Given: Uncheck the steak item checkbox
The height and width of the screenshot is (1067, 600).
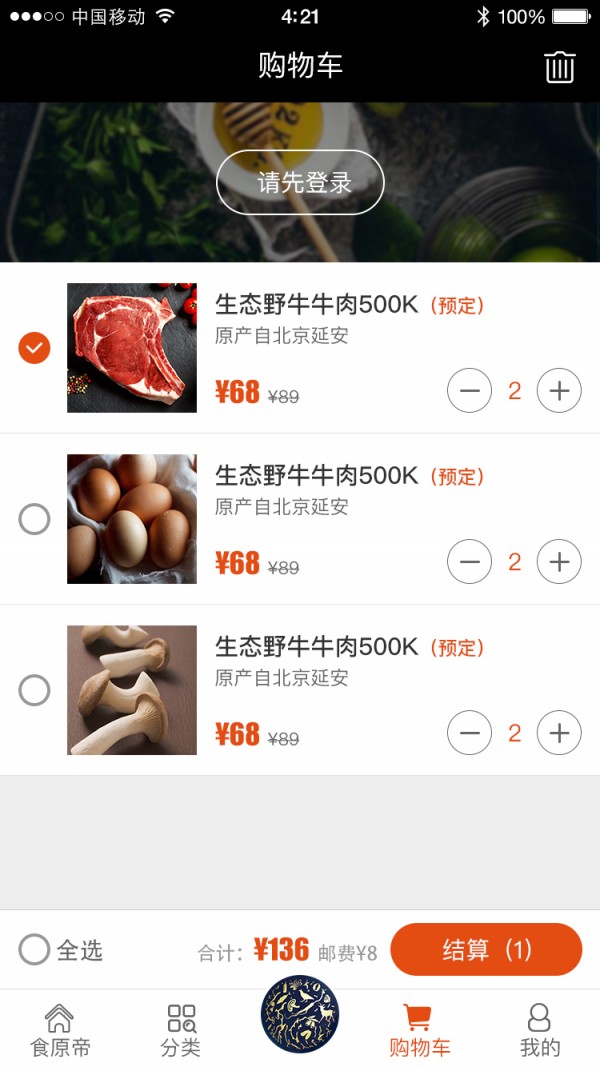Looking at the screenshot, I should coord(34,348).
